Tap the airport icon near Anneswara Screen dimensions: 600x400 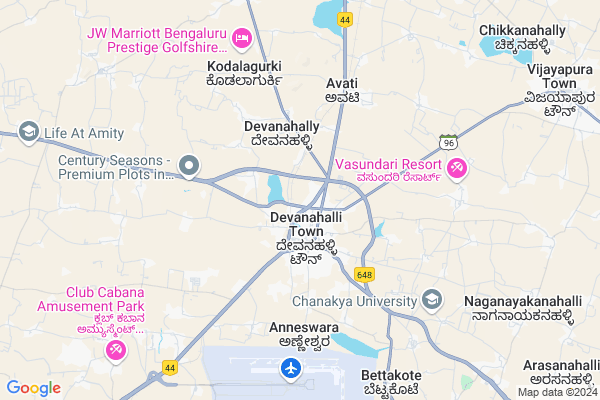pos(291,371)
